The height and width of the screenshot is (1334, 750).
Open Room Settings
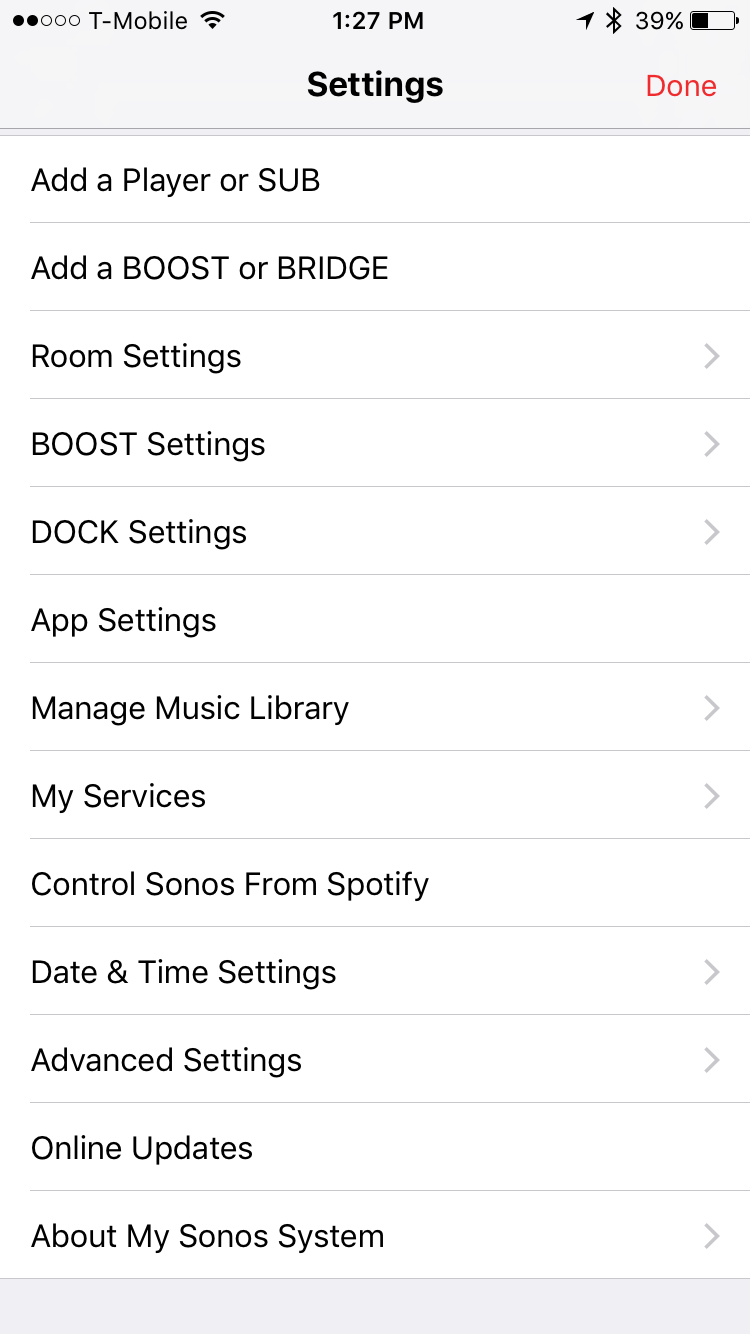click(375, 356)
